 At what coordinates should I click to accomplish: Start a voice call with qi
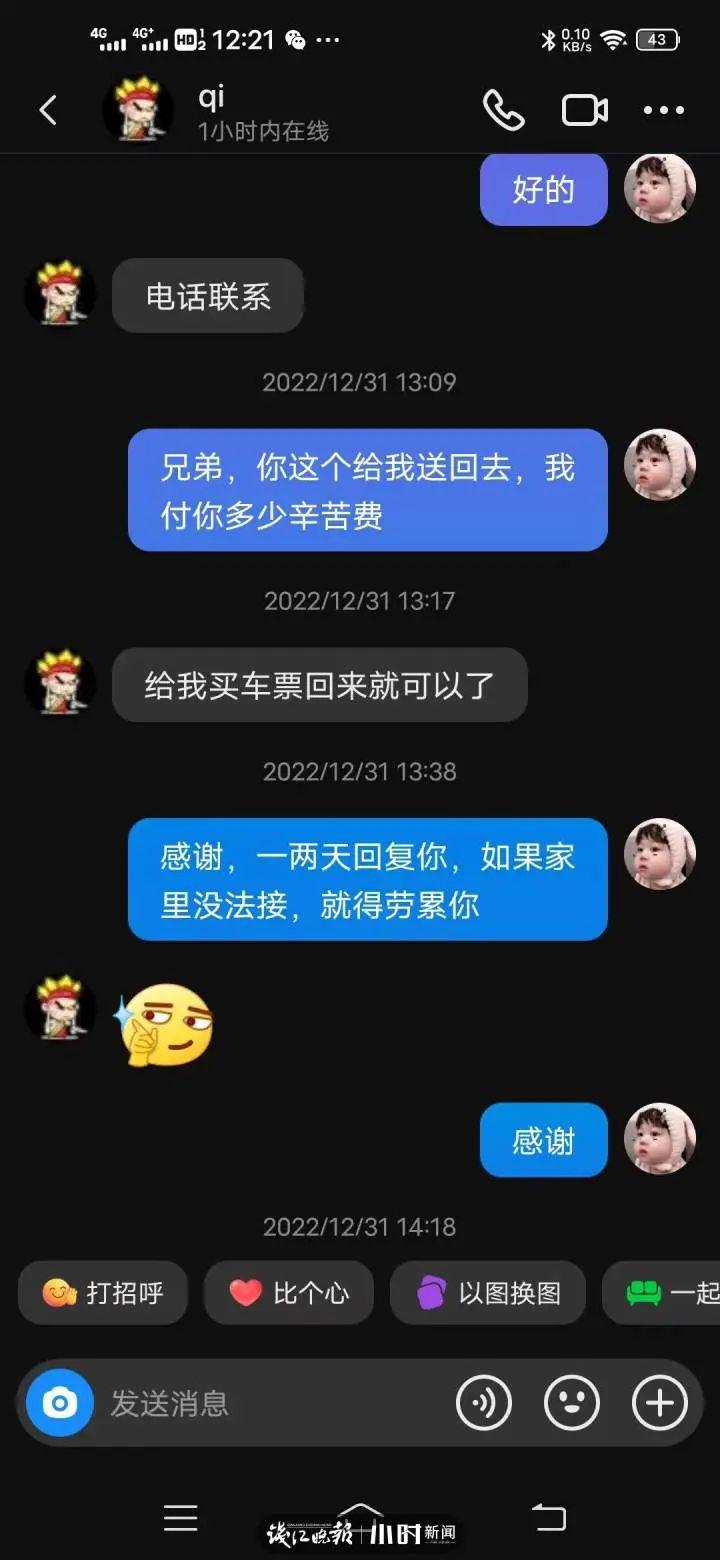pyautogui.click(x=504, y=110)
